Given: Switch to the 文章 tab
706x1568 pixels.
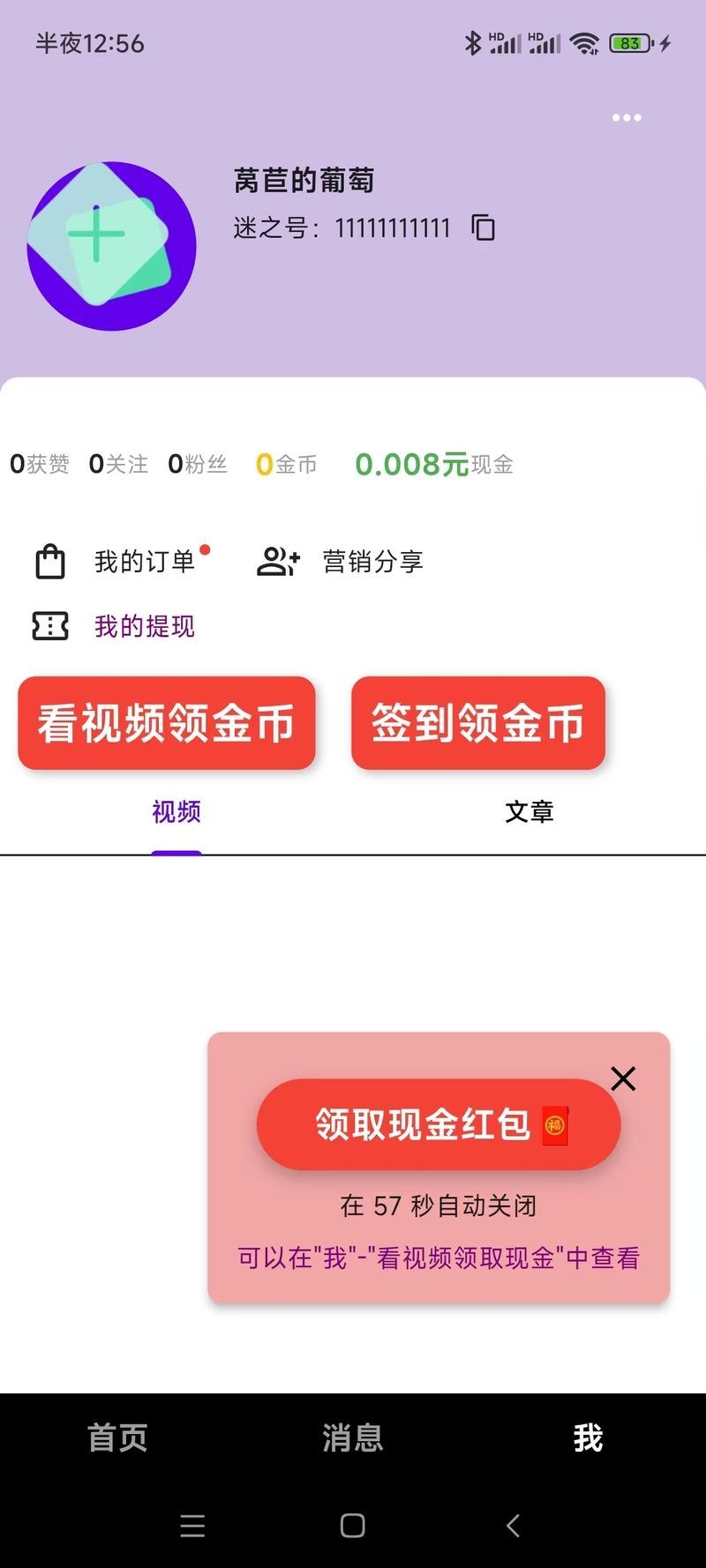Looking at the screenshot, I should [529, 811].
